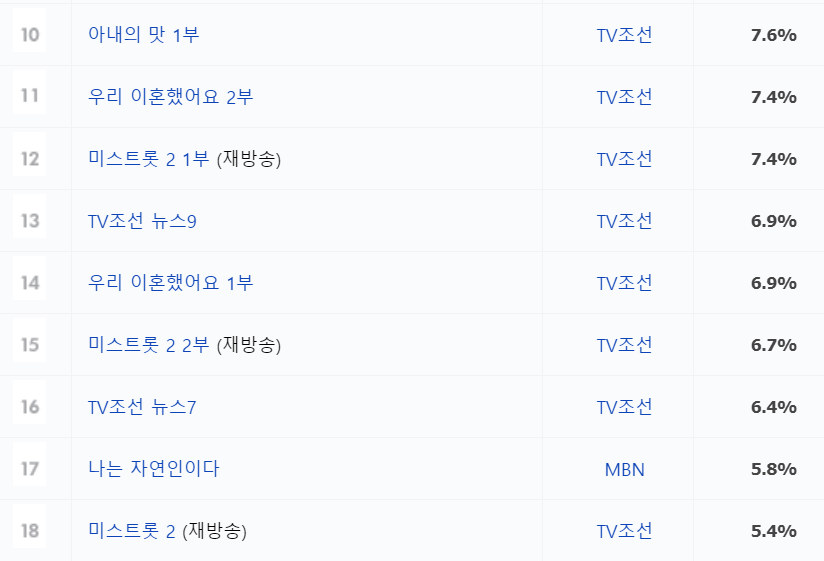Open the 나는 자연인이다 program link

click(x=153, y=469)
